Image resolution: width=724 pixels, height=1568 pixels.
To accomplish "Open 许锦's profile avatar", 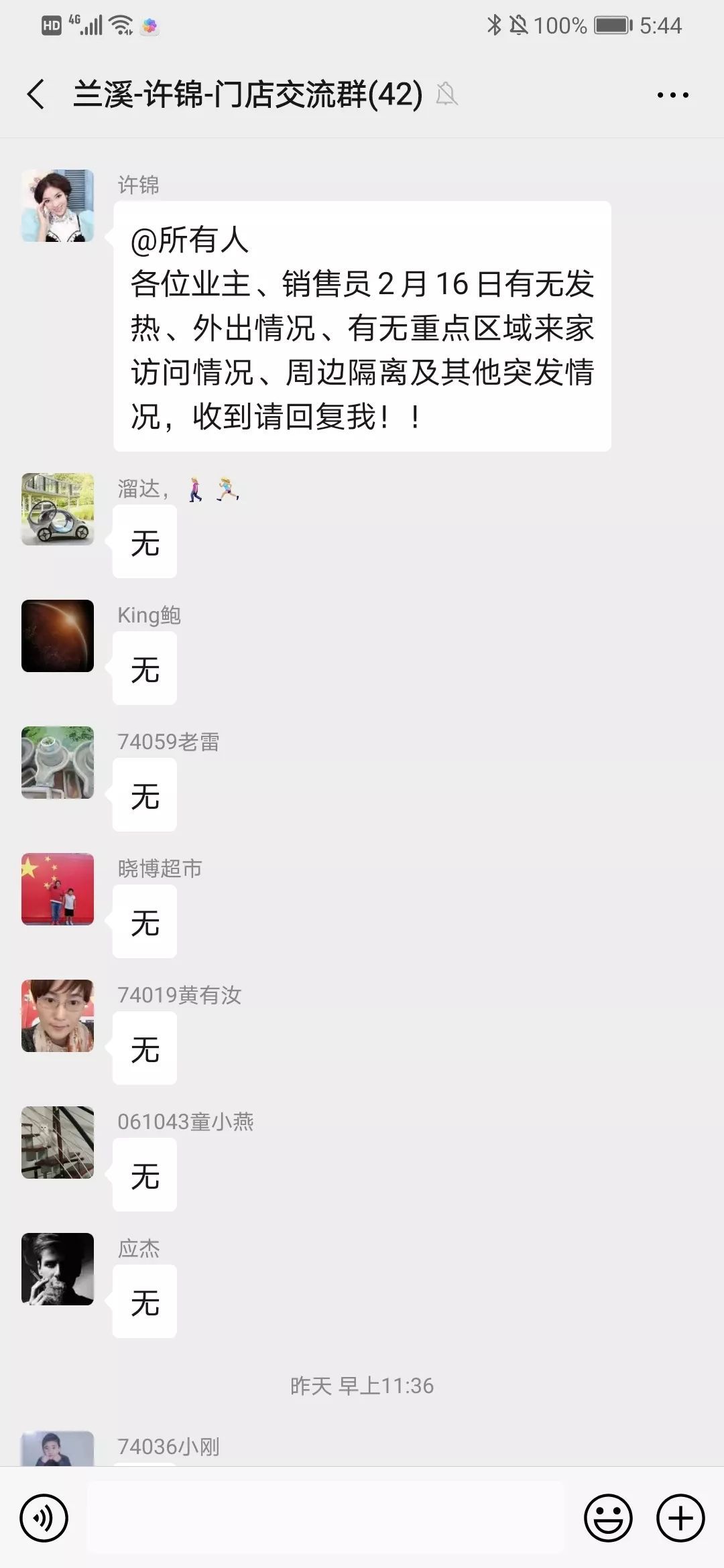I will pos(58,206).
